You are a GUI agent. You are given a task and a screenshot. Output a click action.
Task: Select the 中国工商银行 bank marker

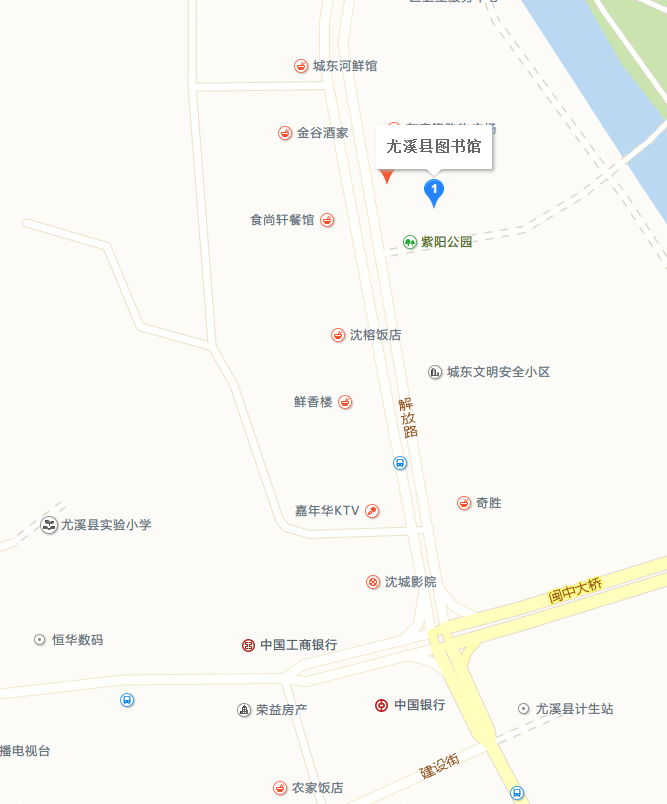coord(248,645)
